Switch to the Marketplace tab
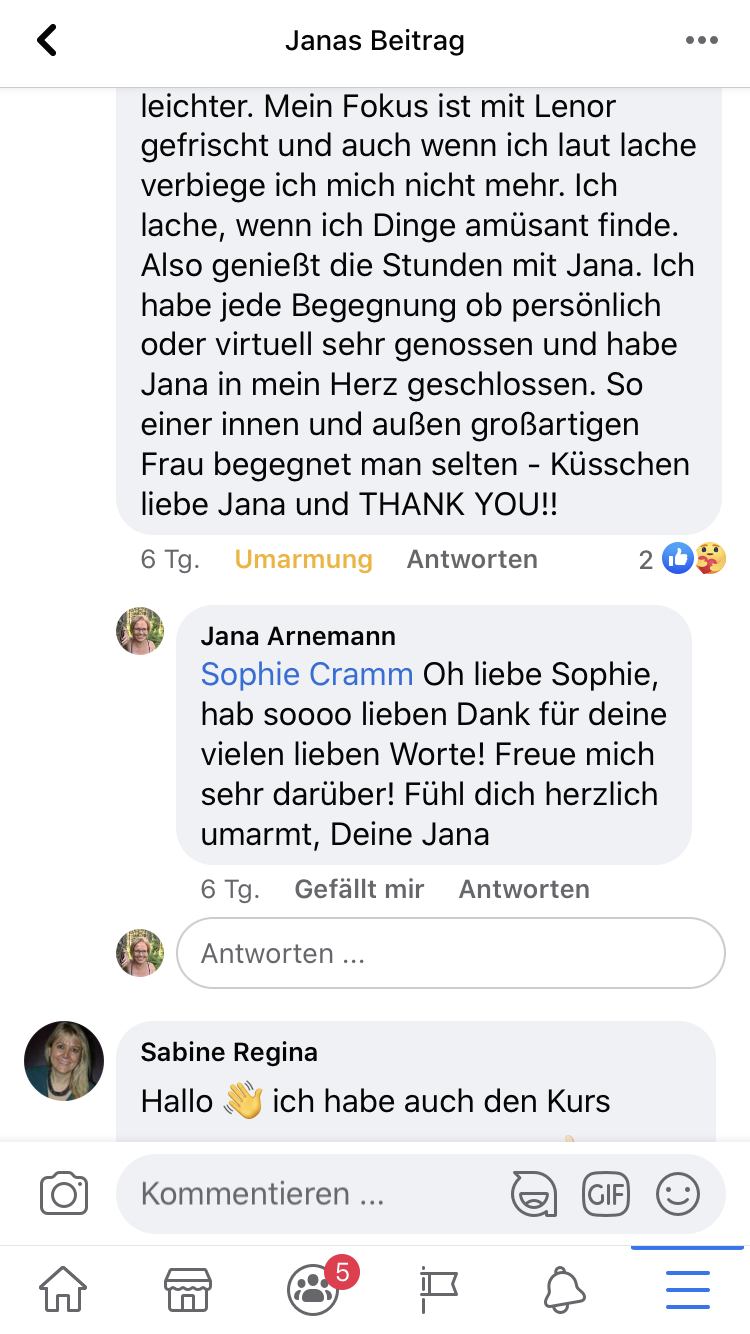 [187, 1290]
